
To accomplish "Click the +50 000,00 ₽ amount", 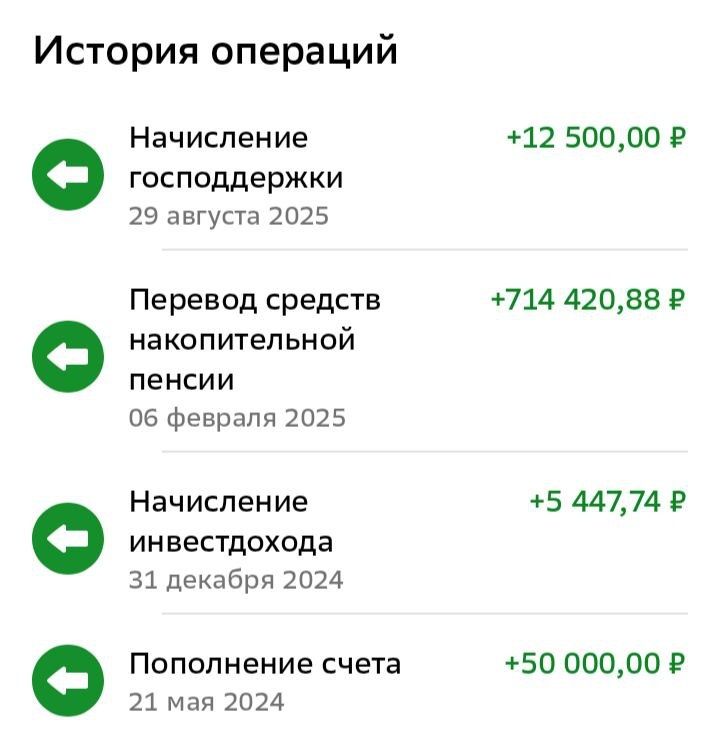I will tap(595, 663).
